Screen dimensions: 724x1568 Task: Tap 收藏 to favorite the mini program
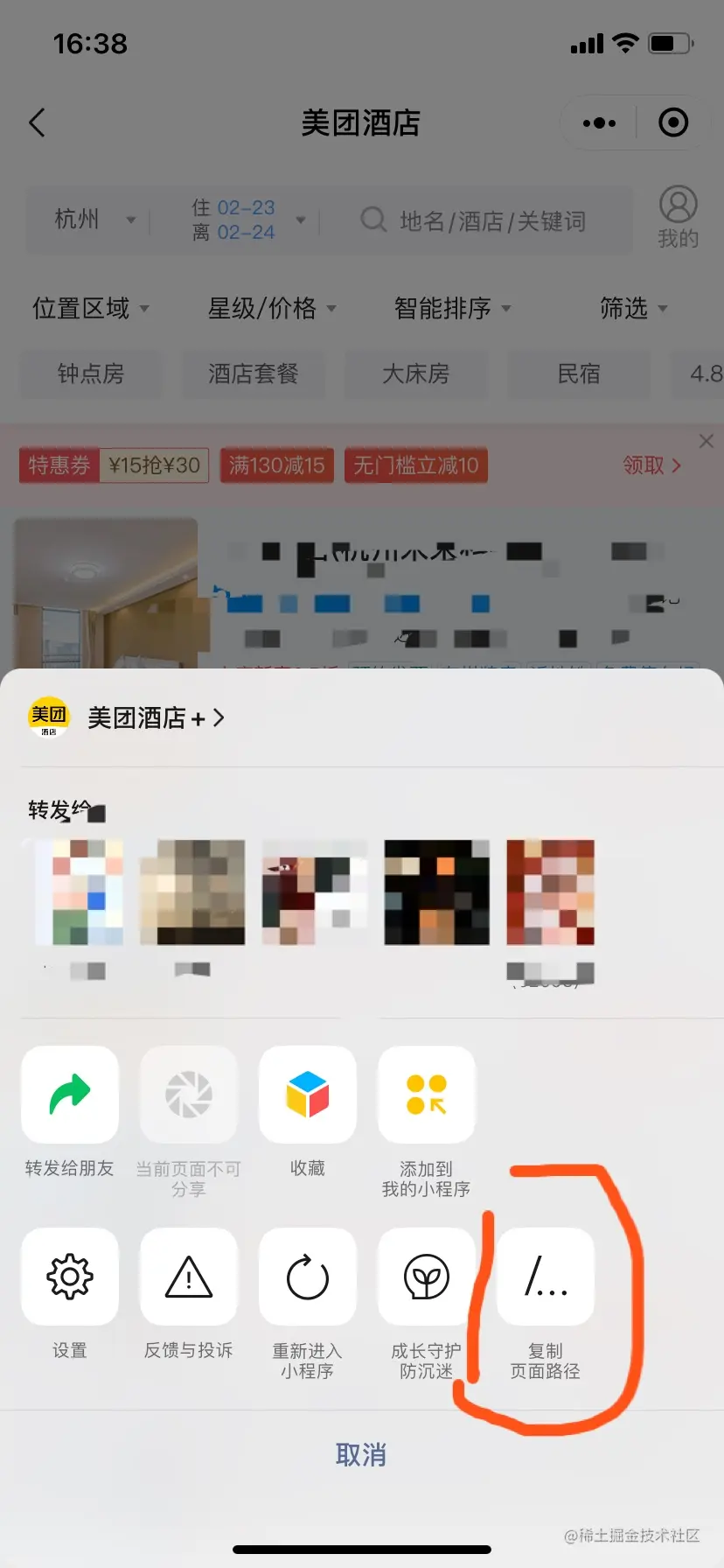click(x=308, y=1095)
